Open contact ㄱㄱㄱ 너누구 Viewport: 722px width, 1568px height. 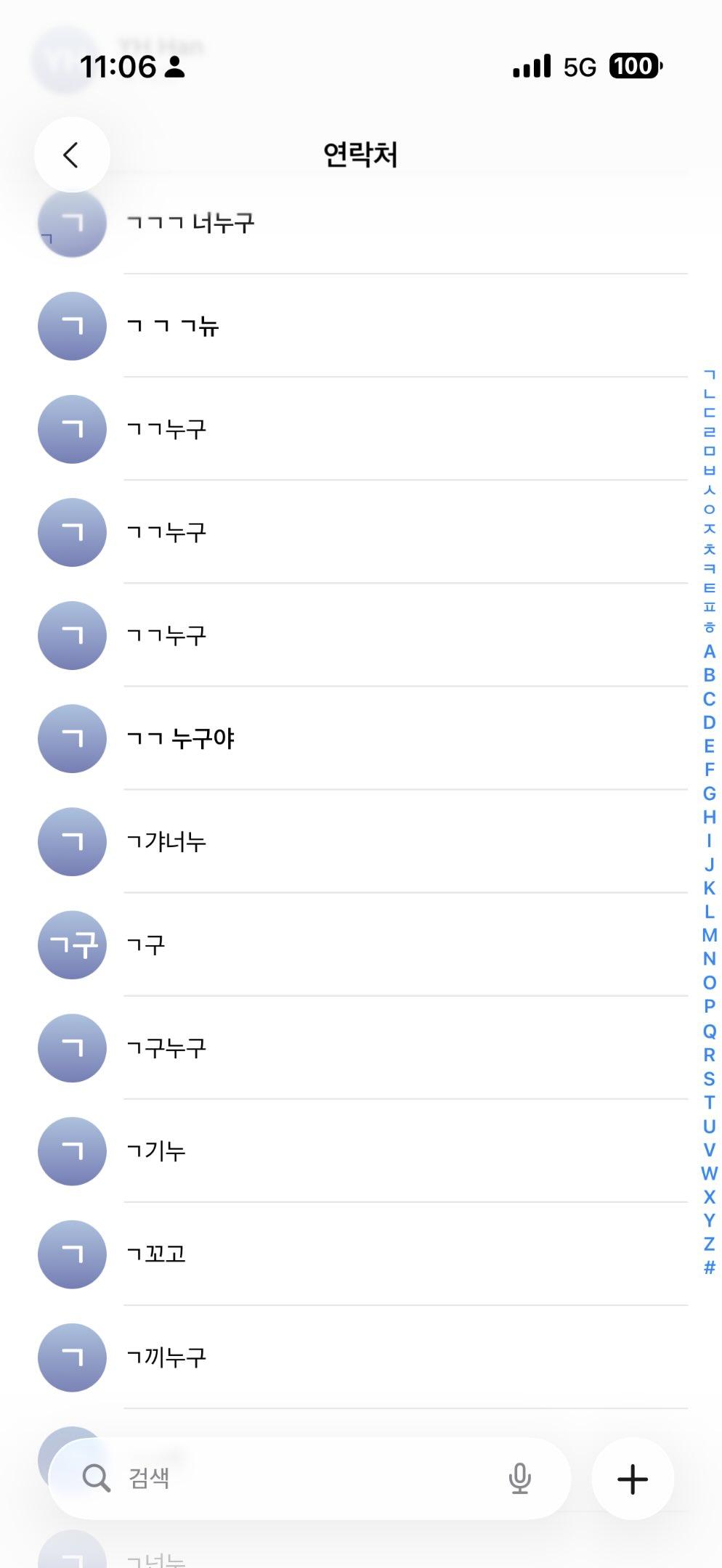point(190,223)
